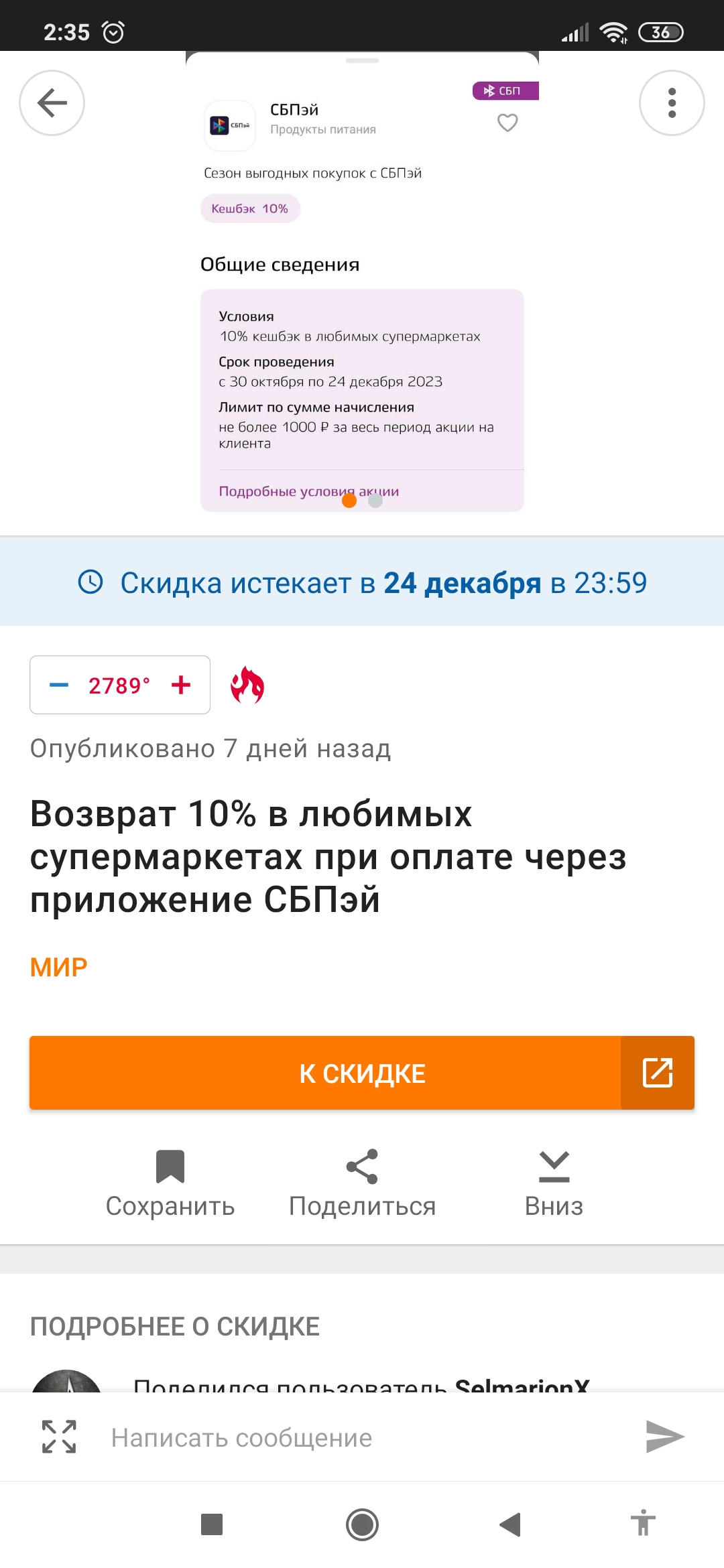Switch to the second image page dot
This screenshot has width=724, height=1568.
tap(375, 501)
